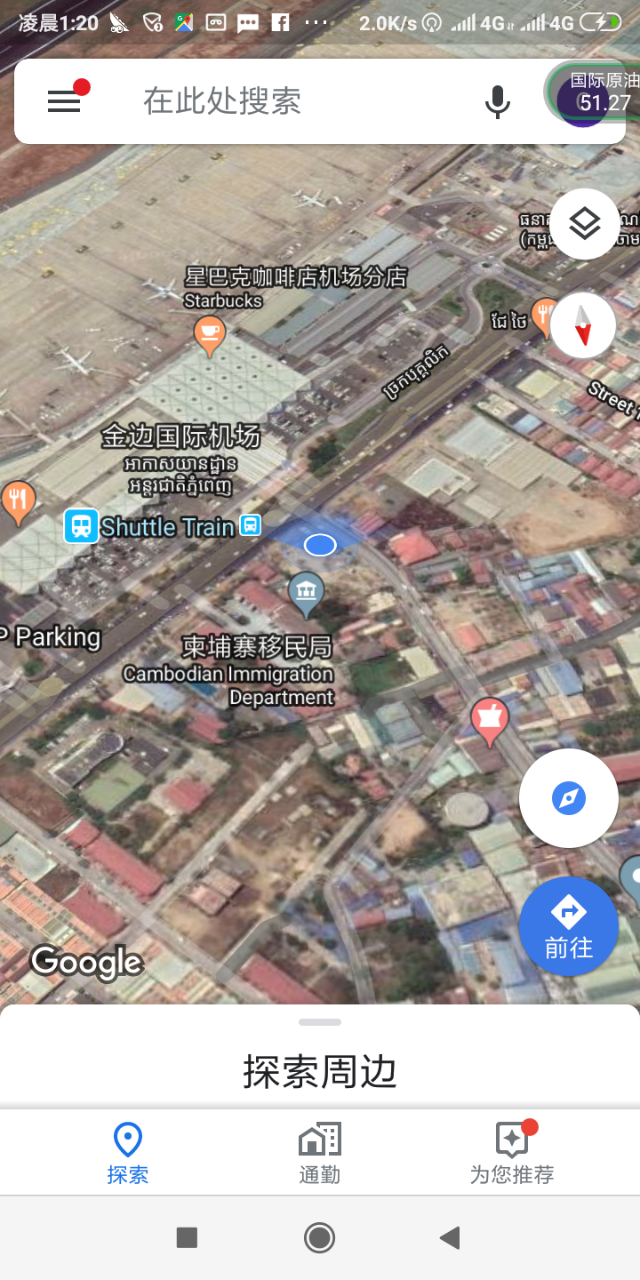Viewport: 640px width, 1280px height.
Task: Tap the compass to reset north
Action: click(x=583, y=326)
